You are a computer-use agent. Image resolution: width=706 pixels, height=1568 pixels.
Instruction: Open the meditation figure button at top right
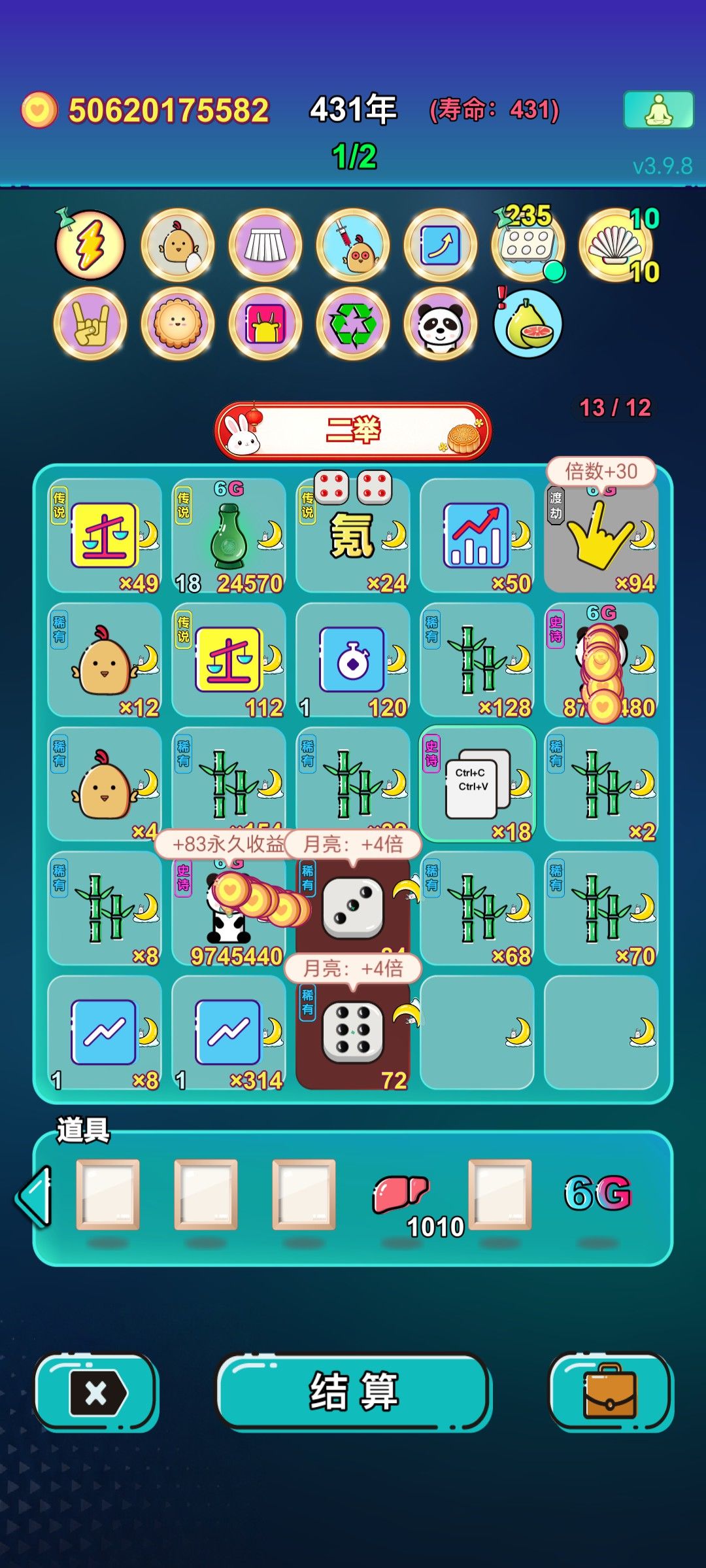click(x=658, y=109)
